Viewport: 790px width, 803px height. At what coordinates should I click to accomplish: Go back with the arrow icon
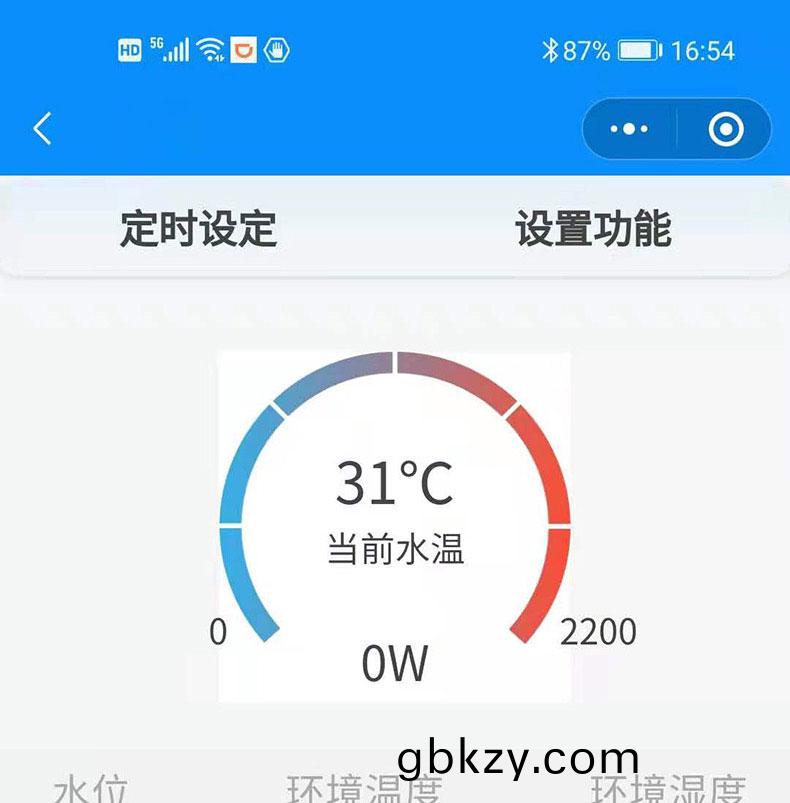click(x=42, y=129)
